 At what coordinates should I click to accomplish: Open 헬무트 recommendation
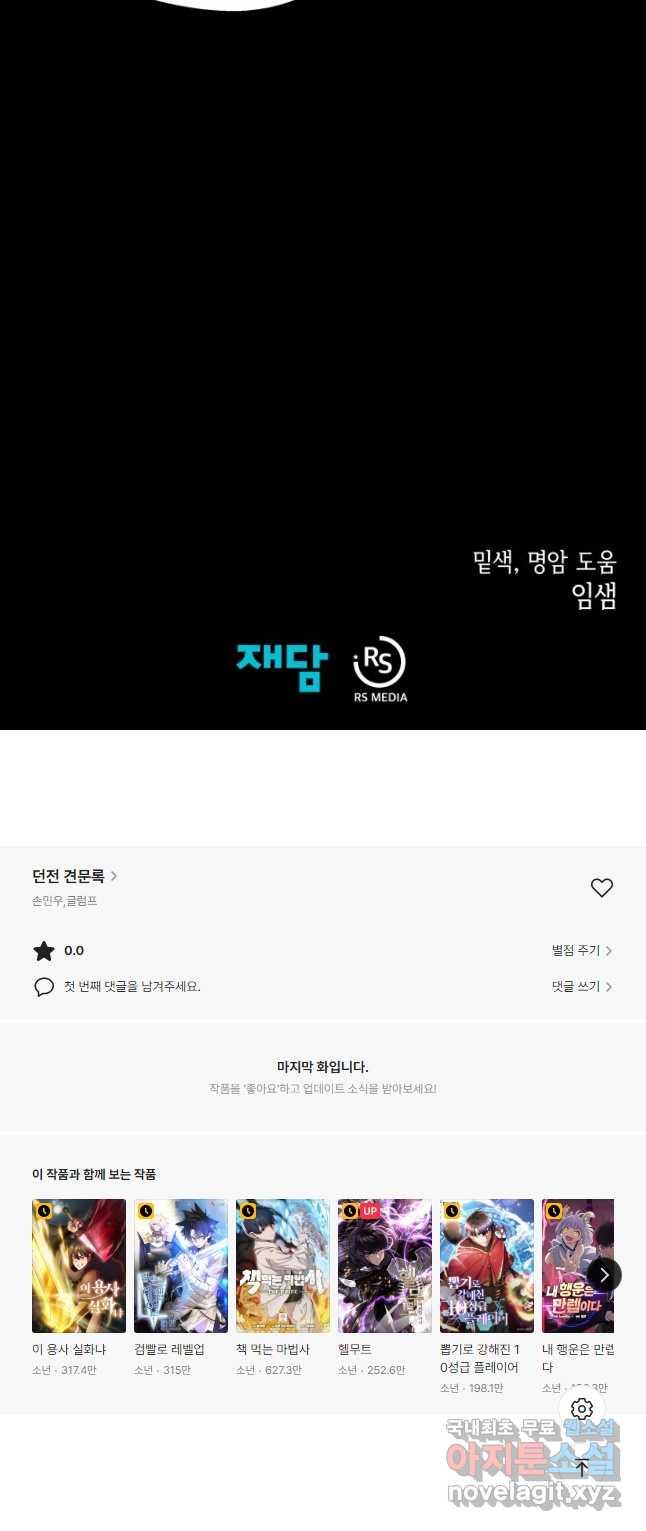[x=385, y=1266]
